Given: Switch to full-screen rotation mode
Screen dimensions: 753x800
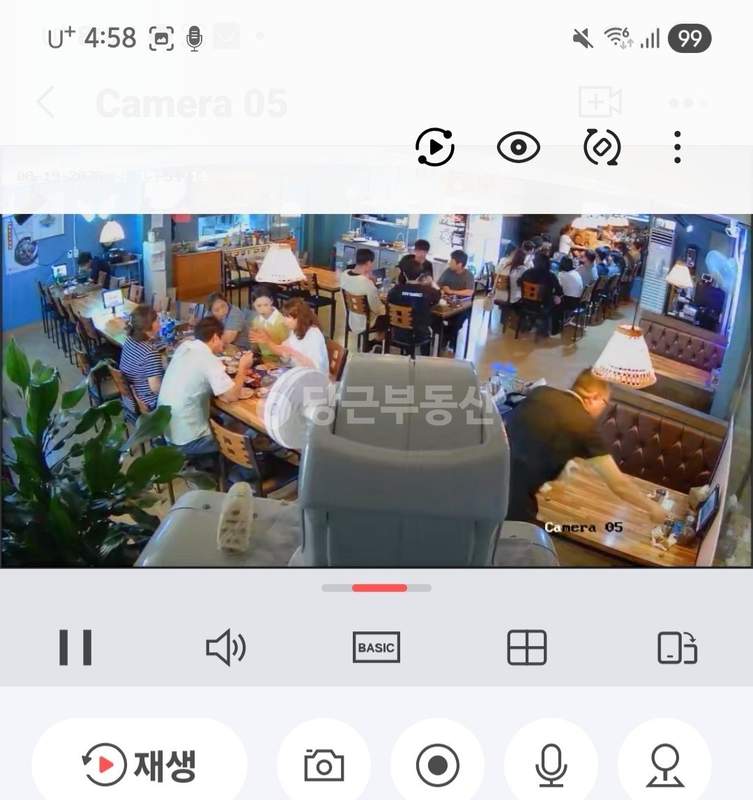Looking at the screenshot, I should [x=677, y=648].
